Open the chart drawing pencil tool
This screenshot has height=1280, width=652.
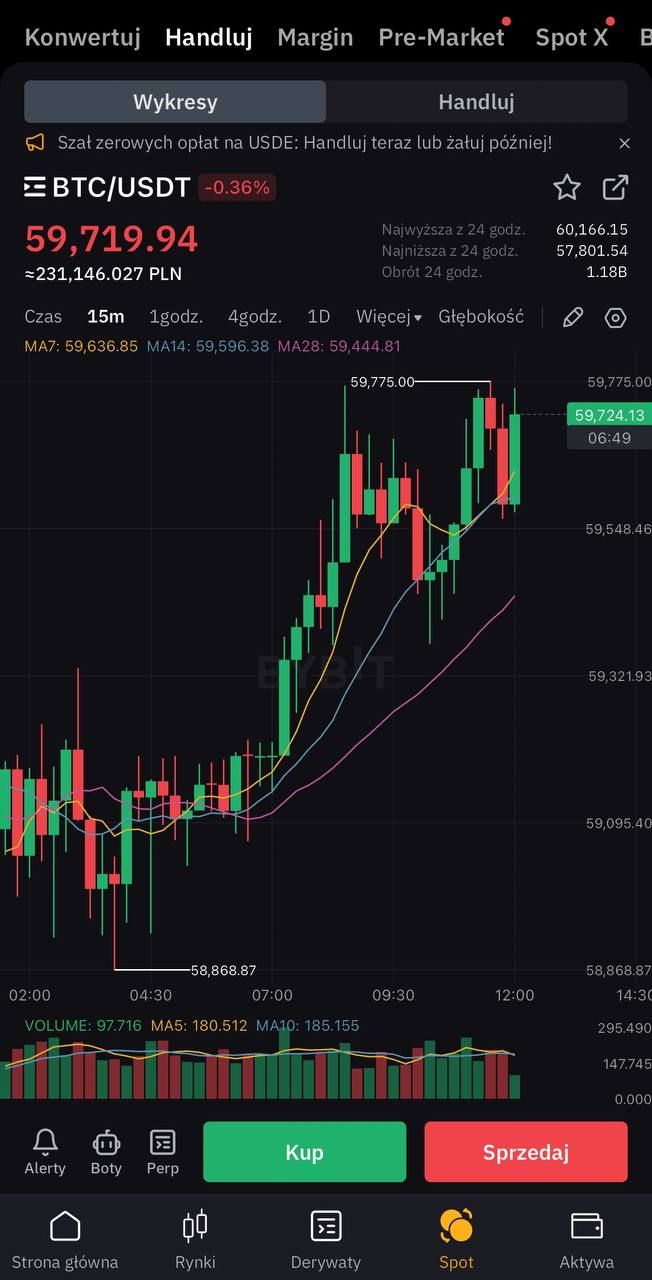click(x=573, y=317)
